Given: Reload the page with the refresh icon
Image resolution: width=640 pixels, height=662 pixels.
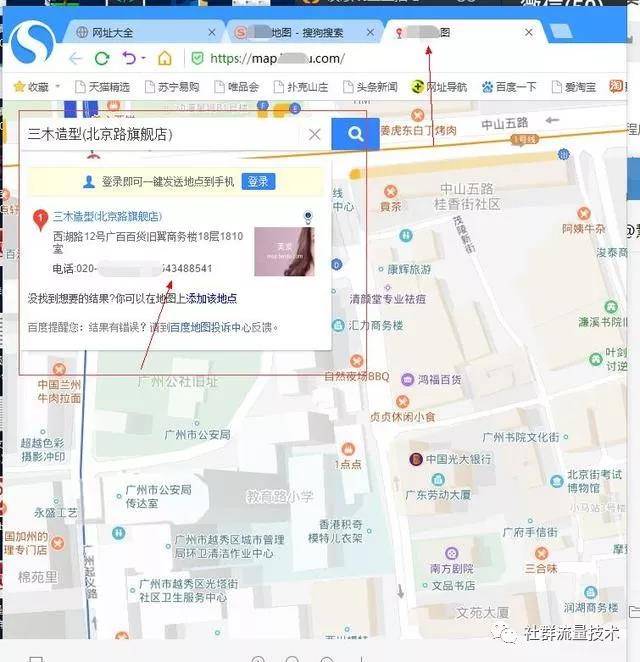Looking at the screenshot, I should [x=102, y=59].
